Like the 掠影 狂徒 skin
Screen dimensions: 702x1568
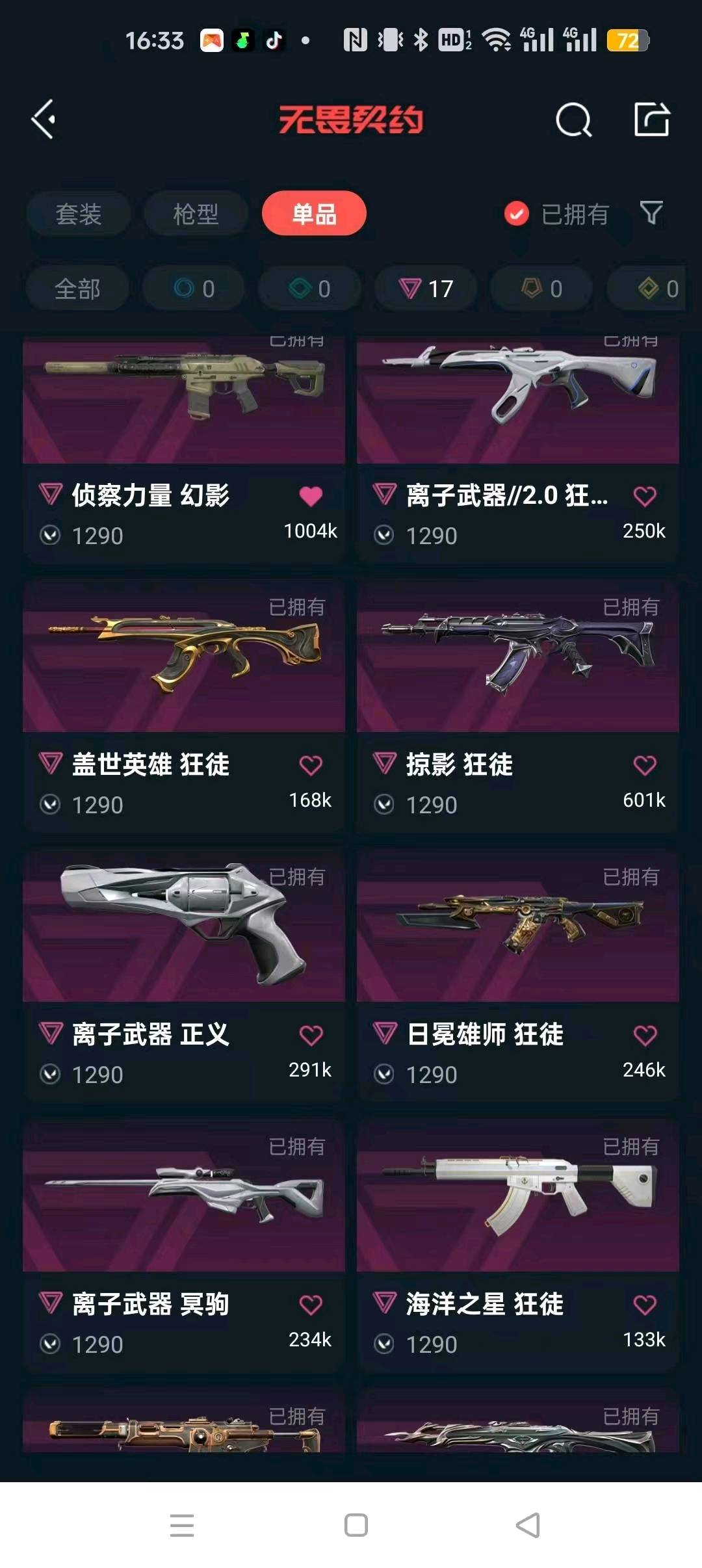tap(645, 766)
